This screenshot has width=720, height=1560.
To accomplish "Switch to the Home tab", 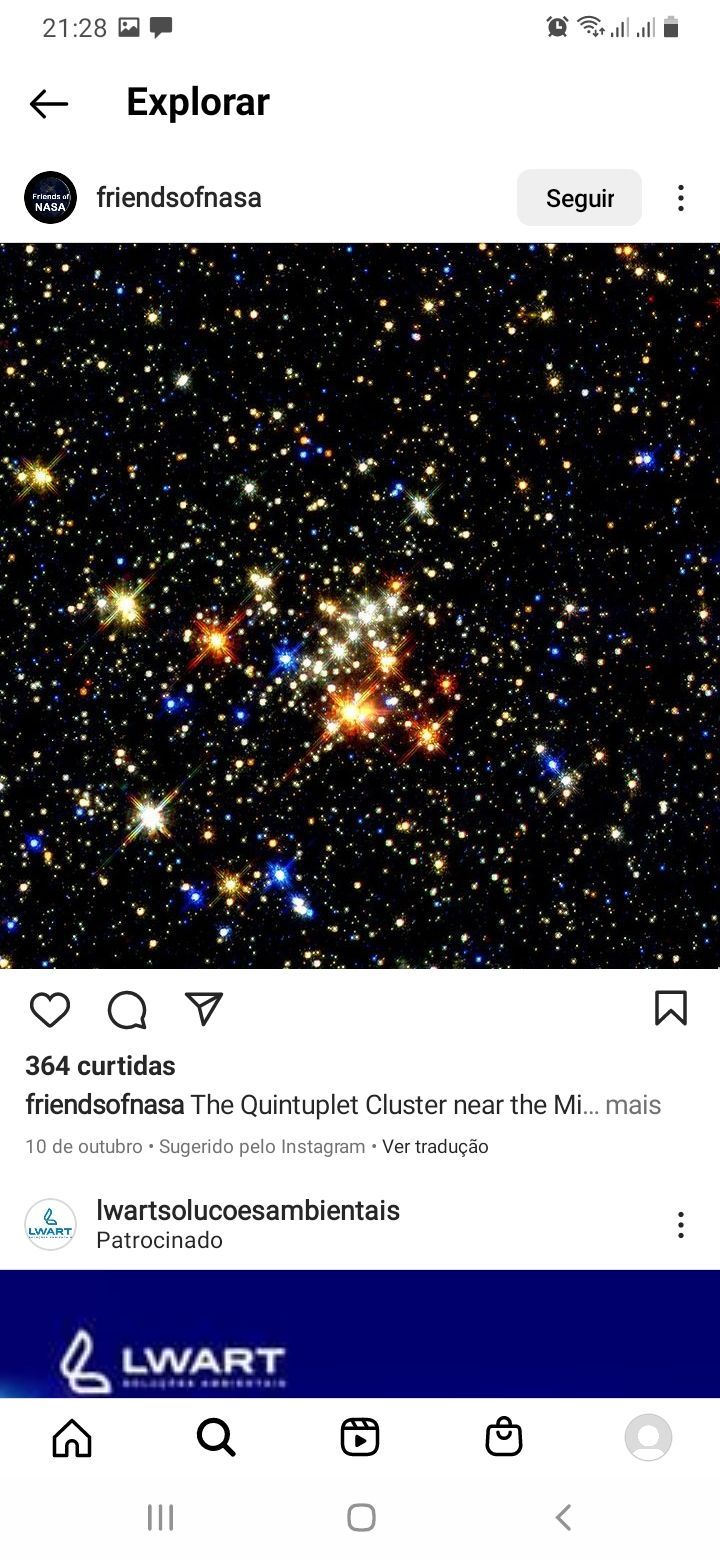I will (72, 1438).
